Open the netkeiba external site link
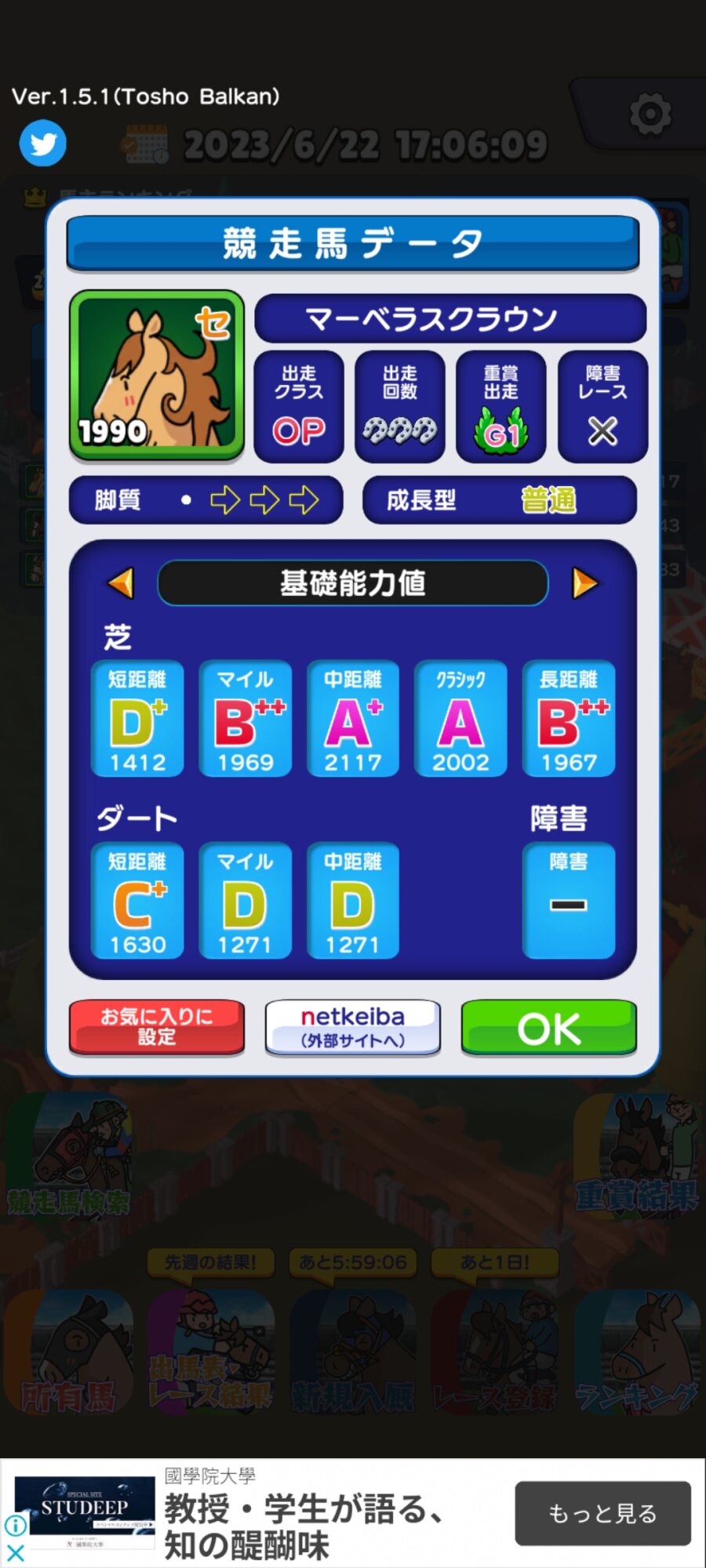706x1568 pixels. [352, 1028]
